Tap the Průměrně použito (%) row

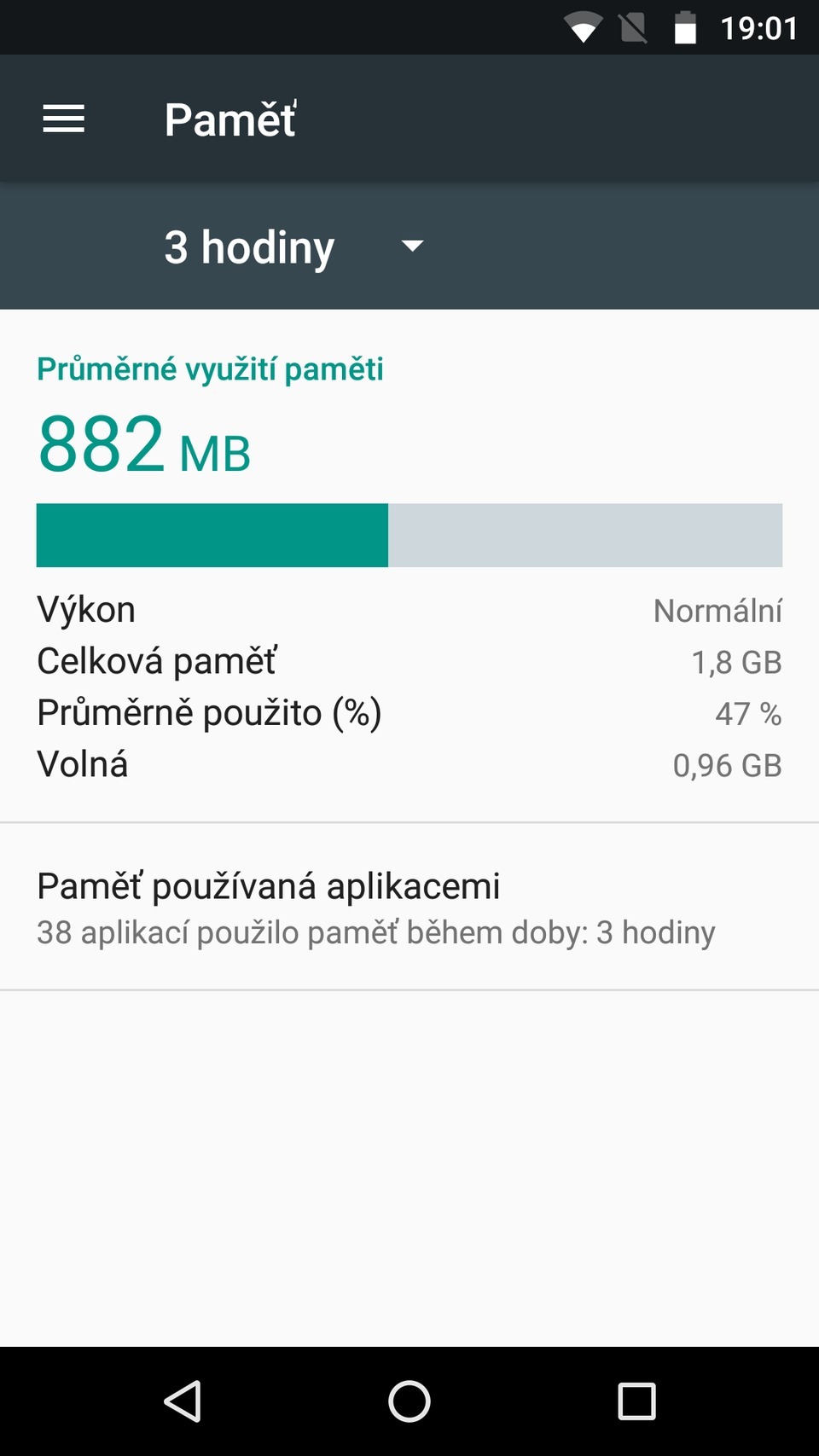tap(409, 712)
